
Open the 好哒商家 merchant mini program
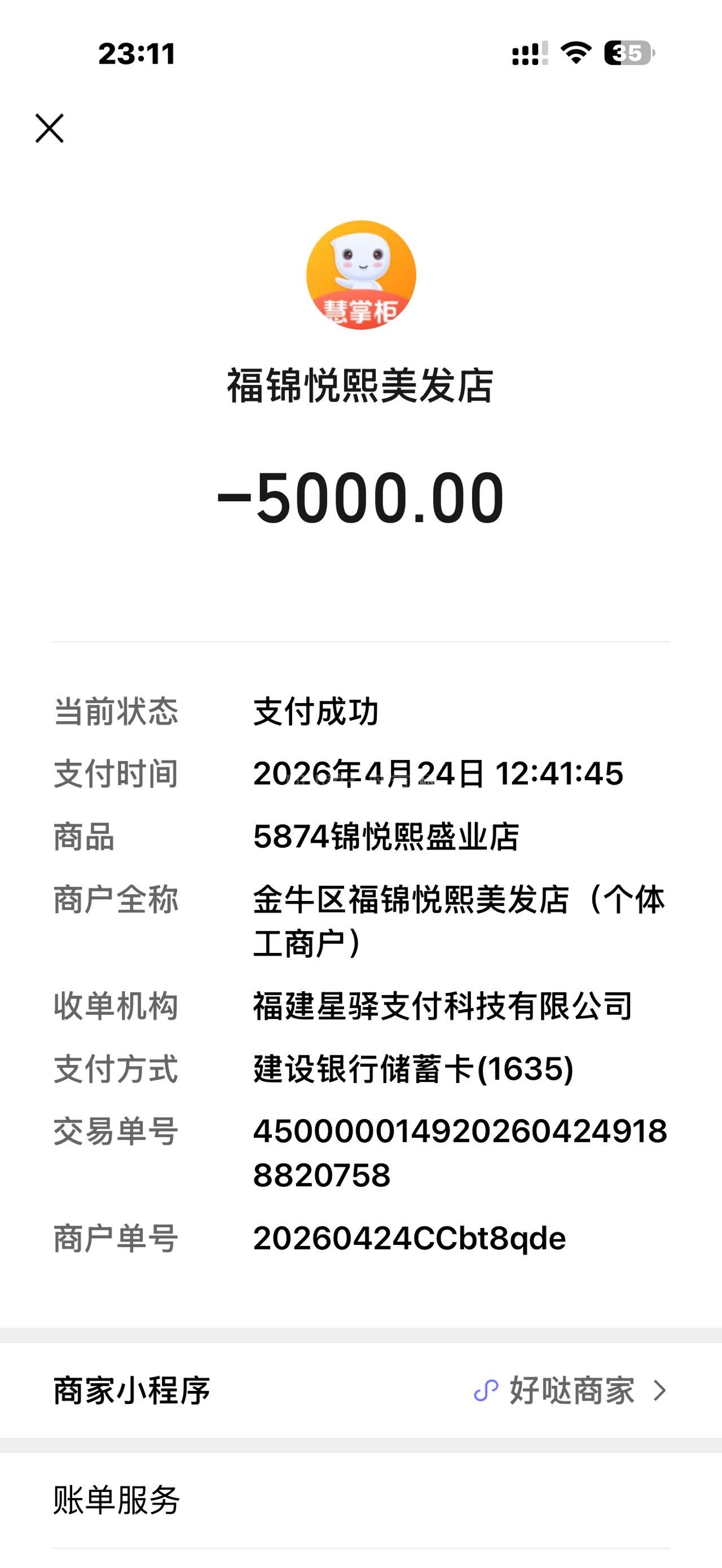[x=570, y=1391]
